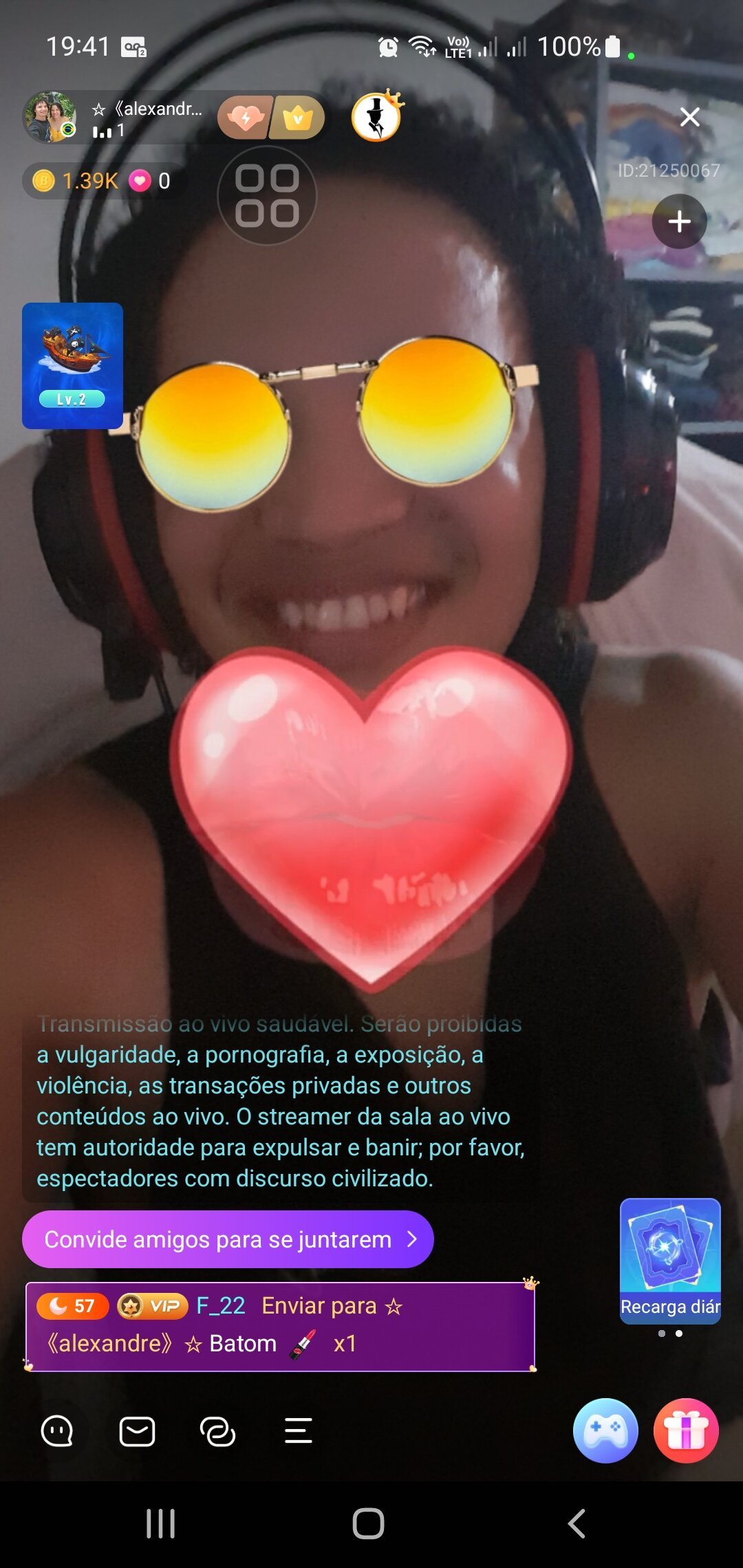Open recent apps from the navigation bar
The image size is (743, 1568).
point(160,1523)
